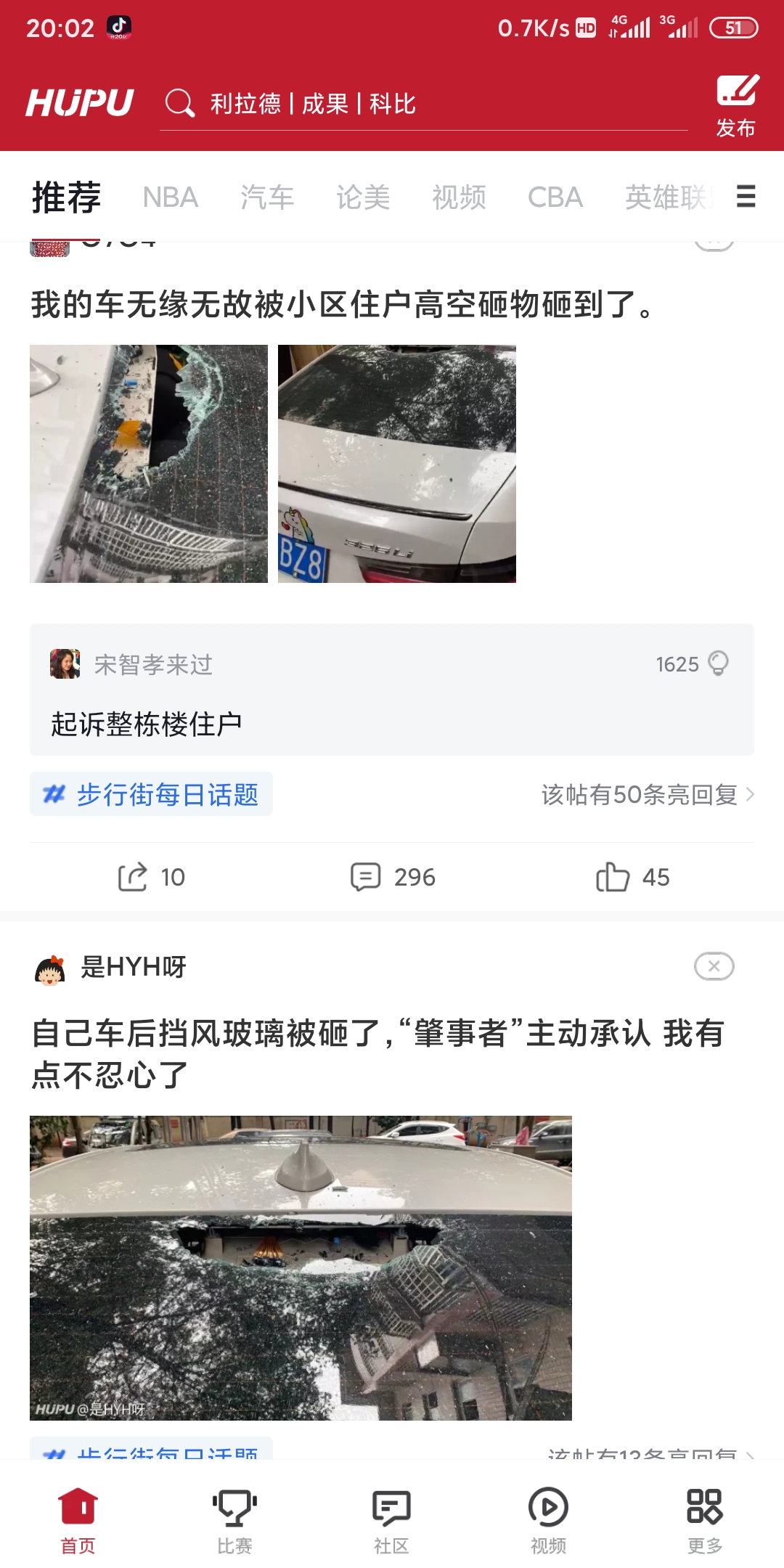Go to the 比赛 bottom tab
This screenshot has height=1568, width=784.
click(235, 1521)
